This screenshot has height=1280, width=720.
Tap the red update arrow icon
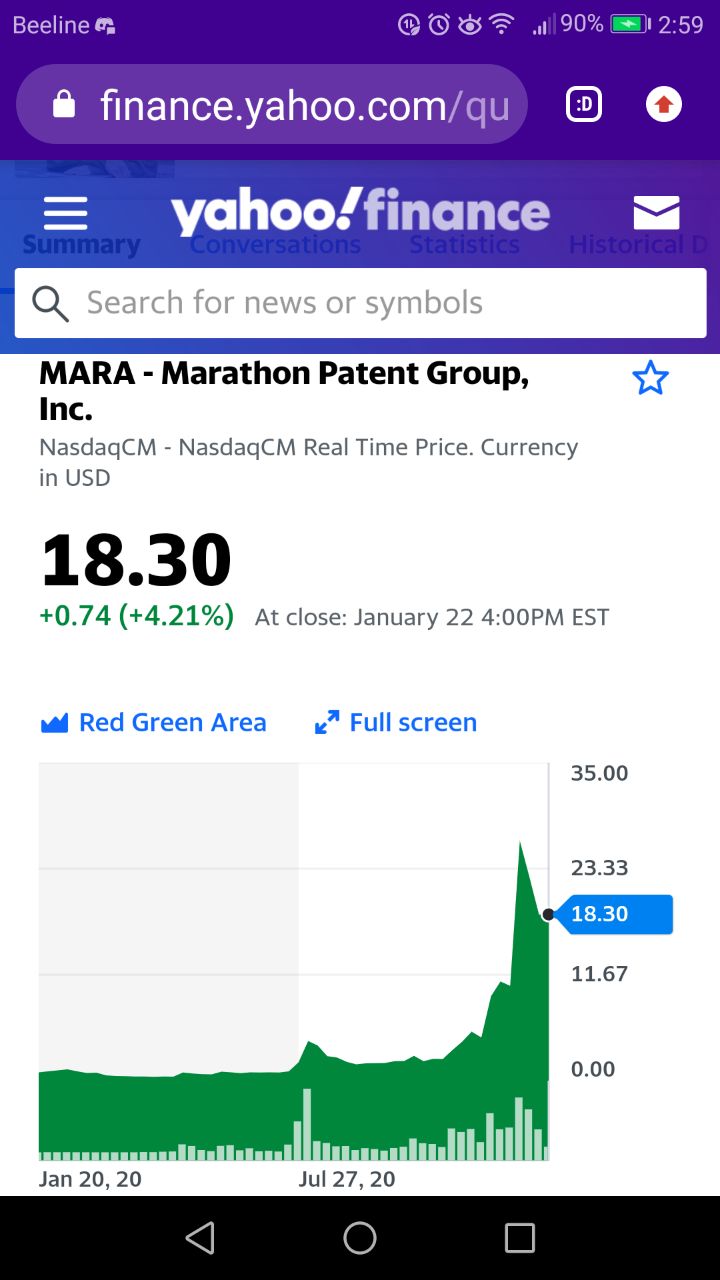tap(664, 104)
